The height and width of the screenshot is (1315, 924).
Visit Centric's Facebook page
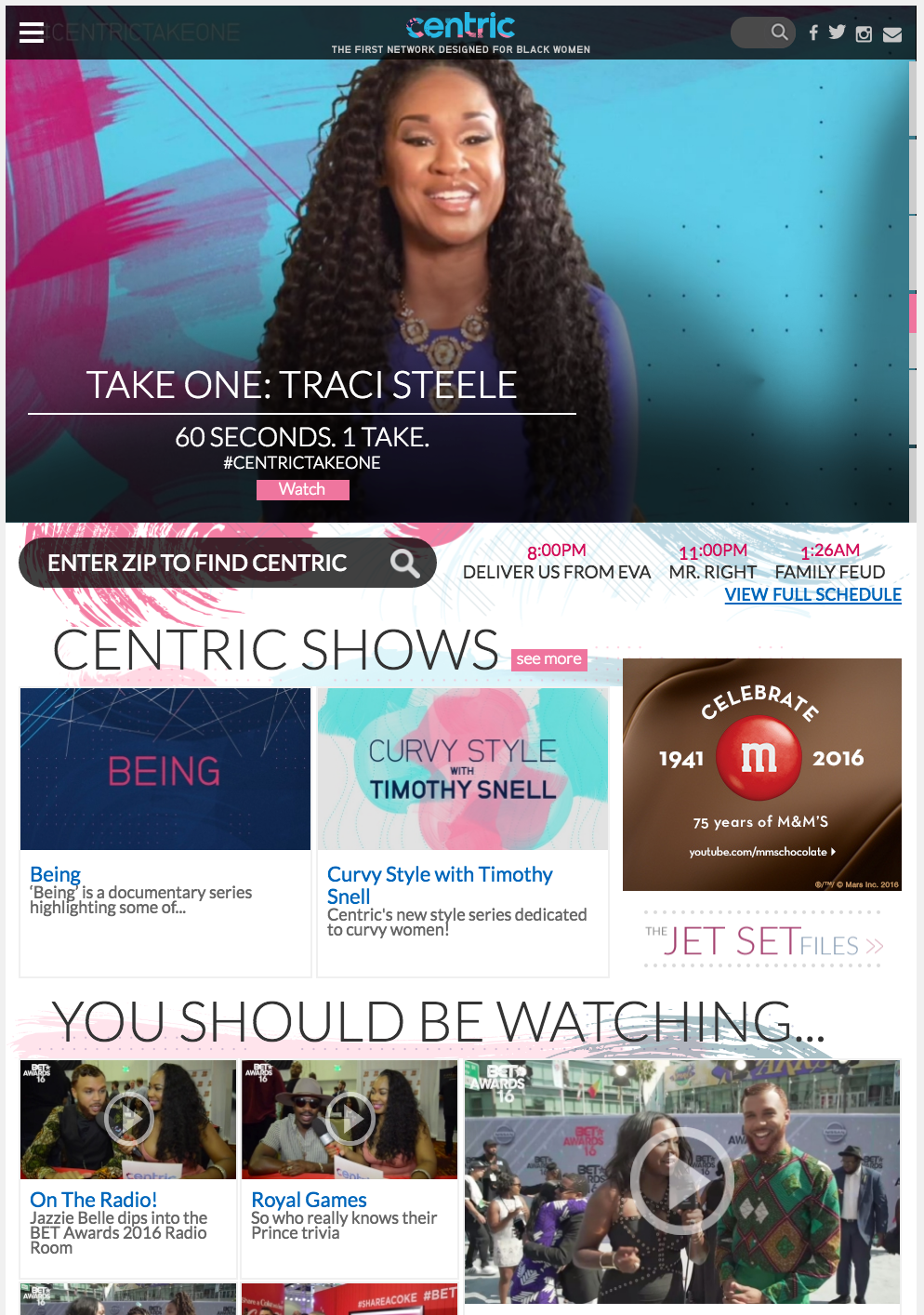[x=813, y=33]
